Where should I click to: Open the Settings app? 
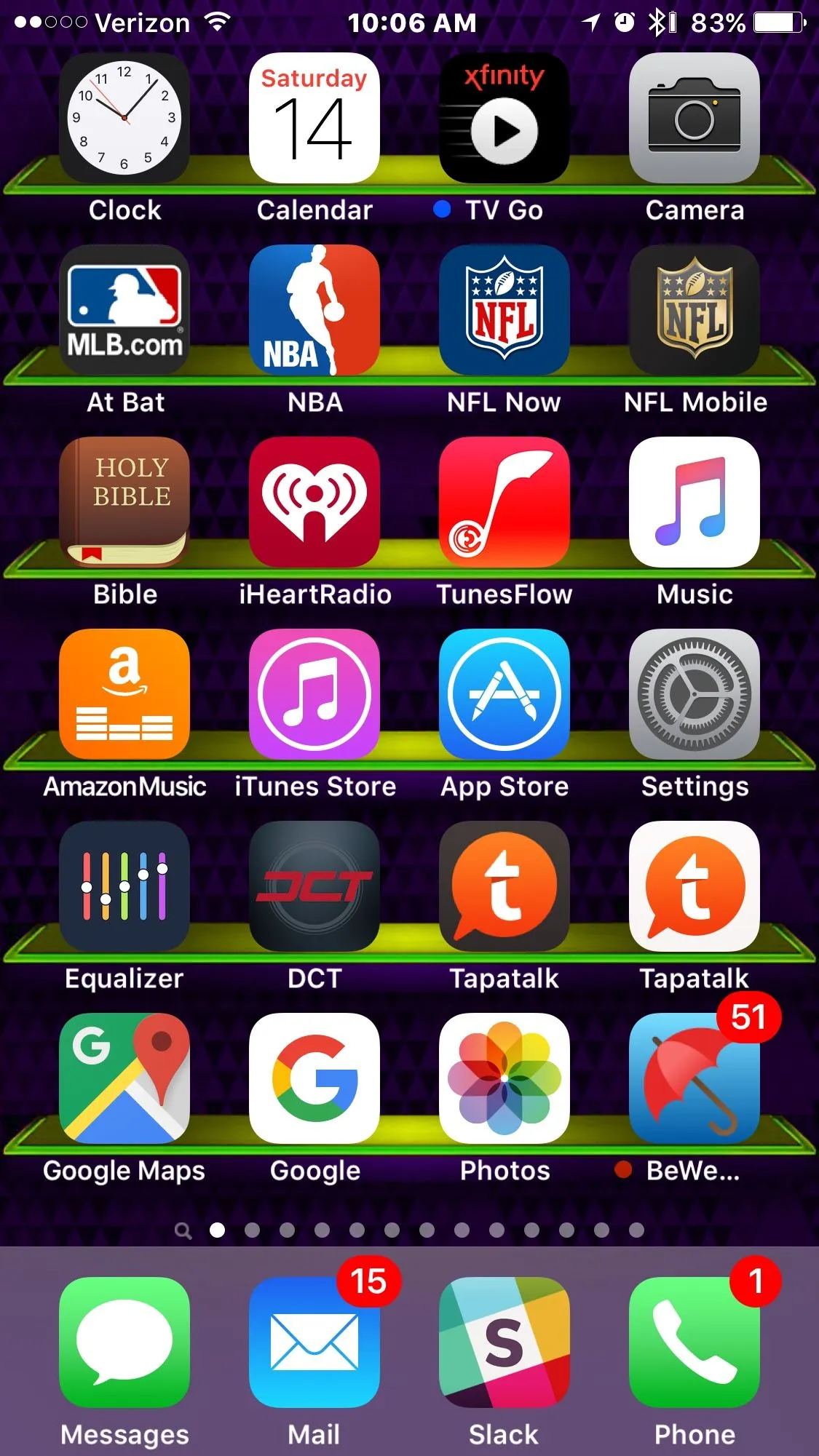tap(694, 694)
